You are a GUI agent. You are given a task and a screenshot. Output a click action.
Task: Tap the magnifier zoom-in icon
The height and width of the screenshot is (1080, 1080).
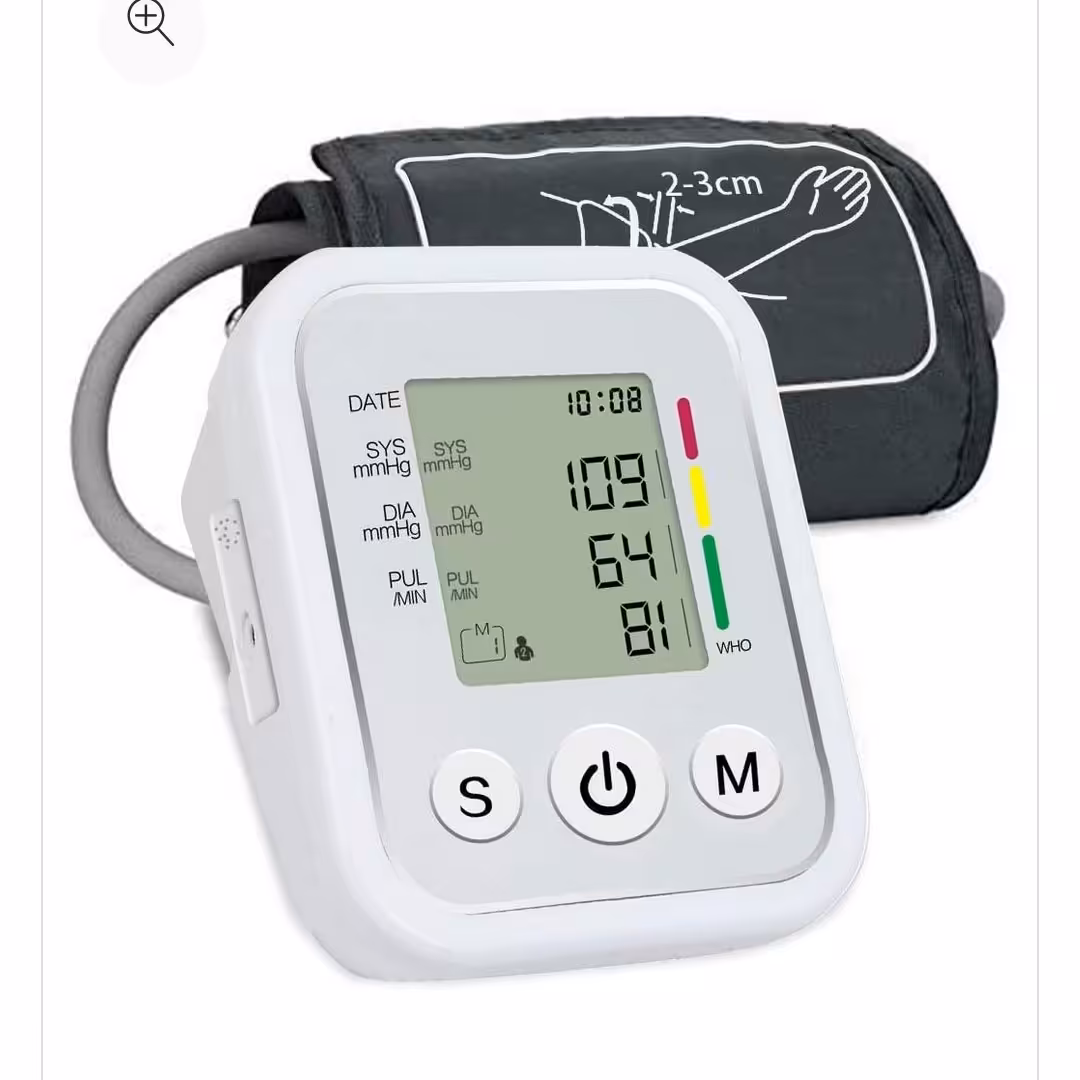[150, 22]
